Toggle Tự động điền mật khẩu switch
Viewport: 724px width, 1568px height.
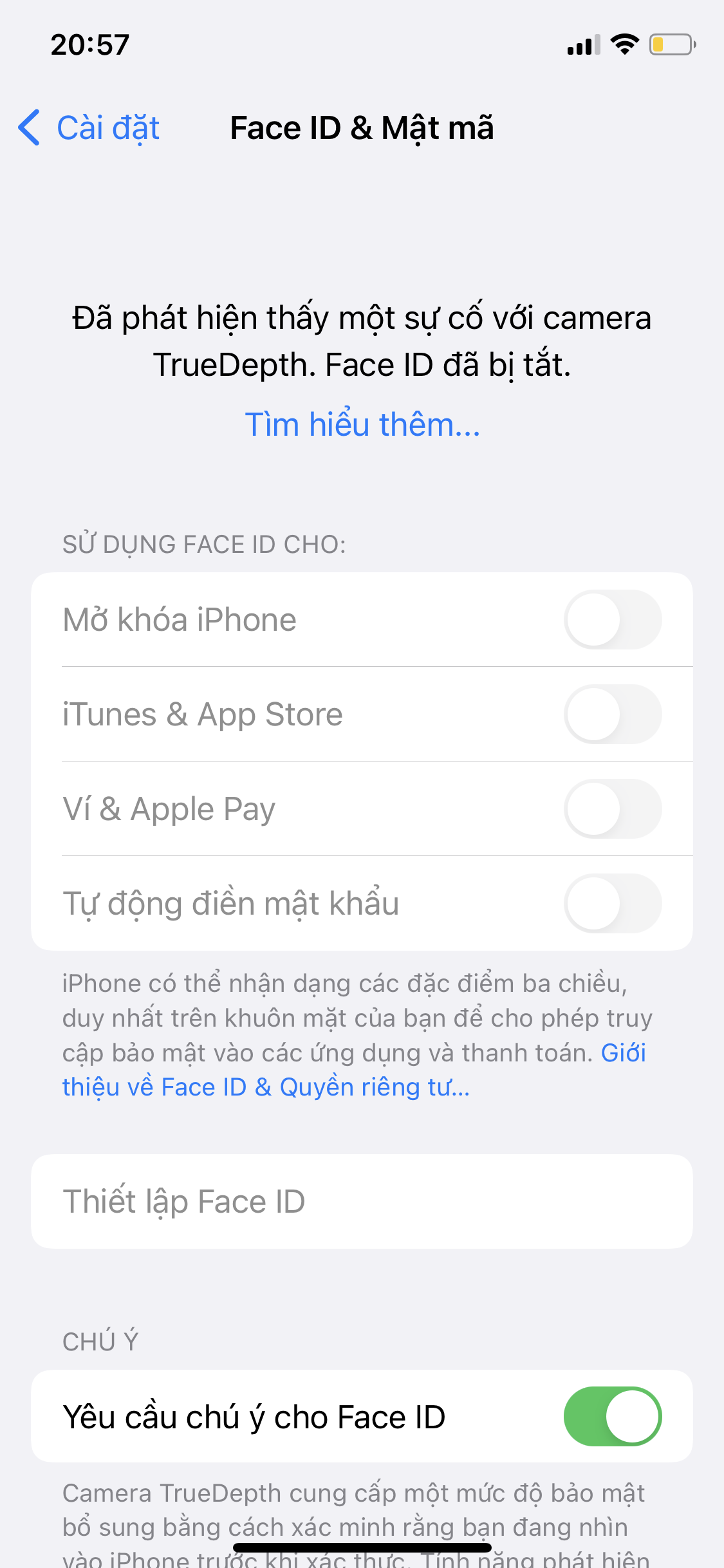(612, 903)
